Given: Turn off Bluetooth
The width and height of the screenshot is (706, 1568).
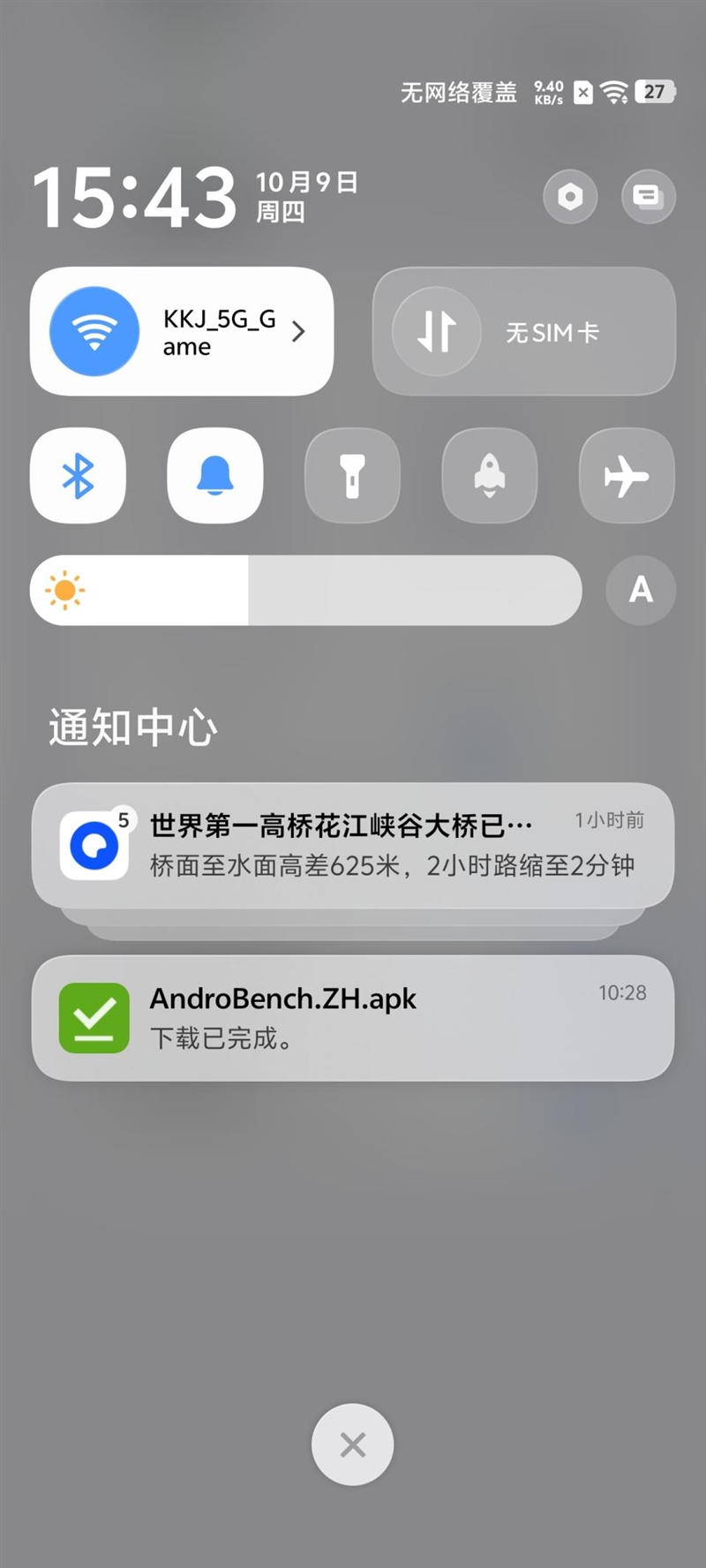Looking at the screenshot, I should coord(78,476).
